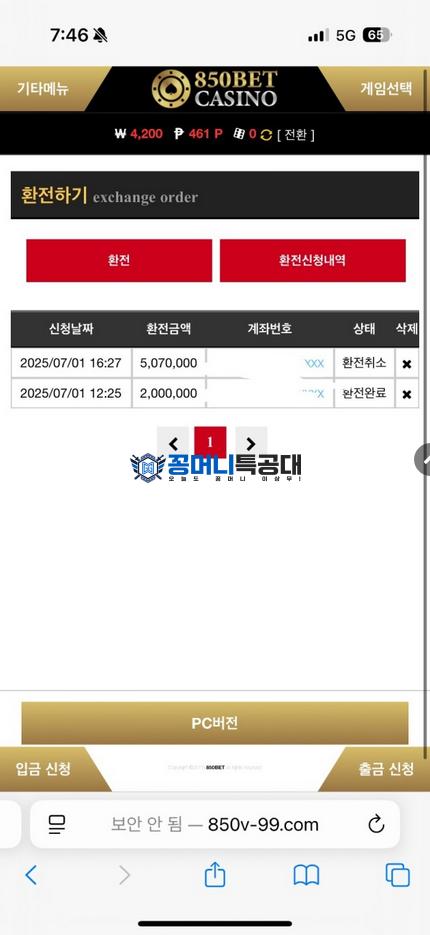Open 환전신청내역 history
The width and height of the screenshot is (430, 935).
[313, 261]
